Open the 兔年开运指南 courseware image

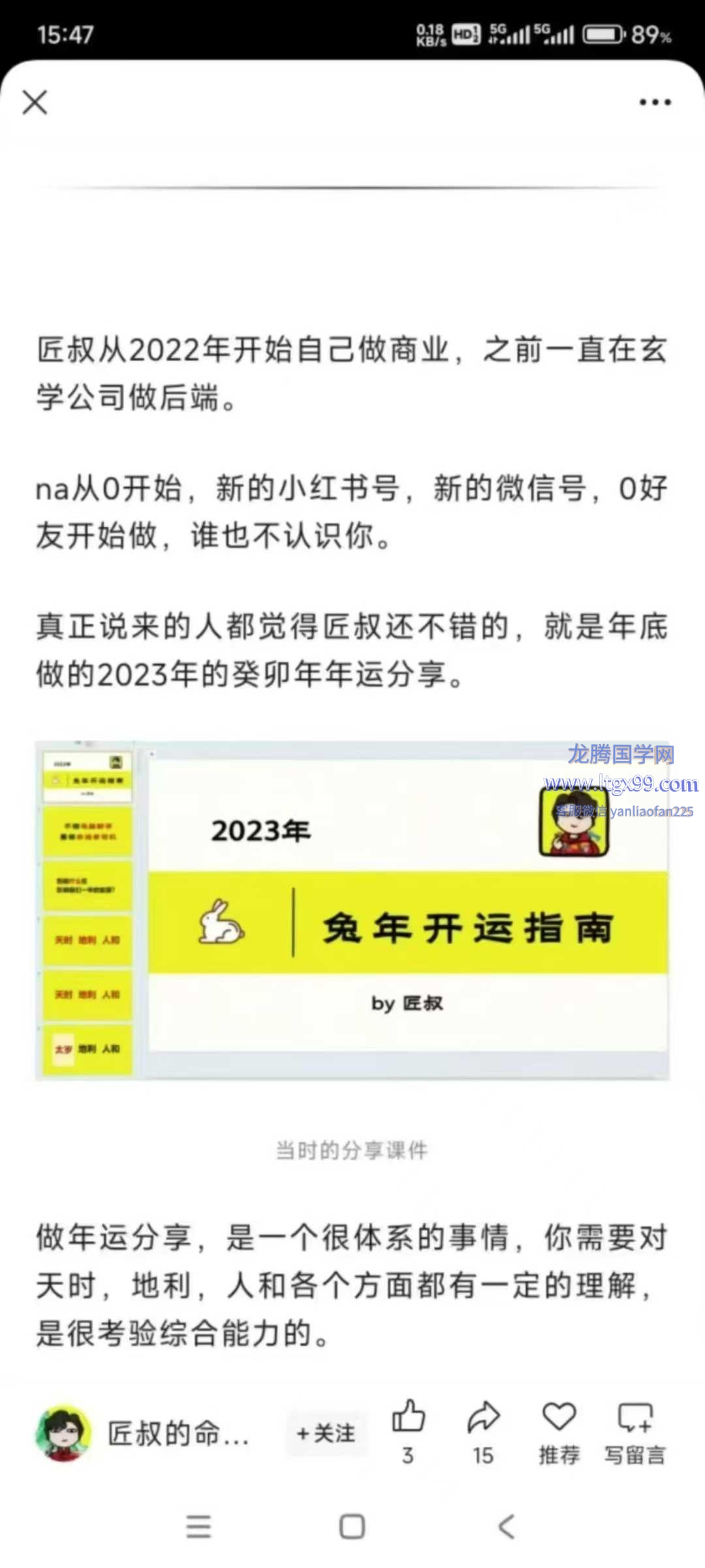click(x=352, y=910)
